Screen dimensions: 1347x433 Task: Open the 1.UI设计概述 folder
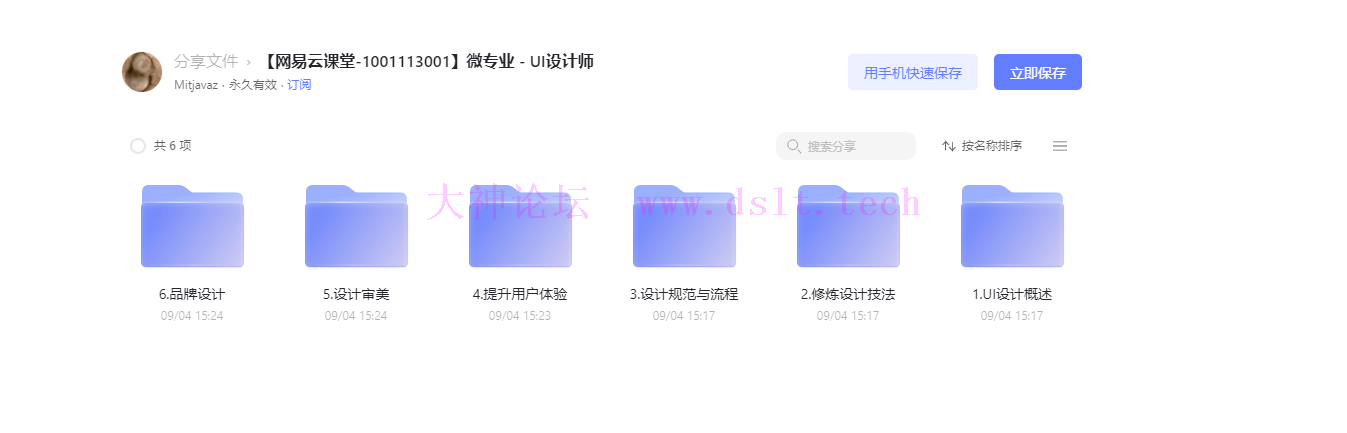(x=1012, y=228)
